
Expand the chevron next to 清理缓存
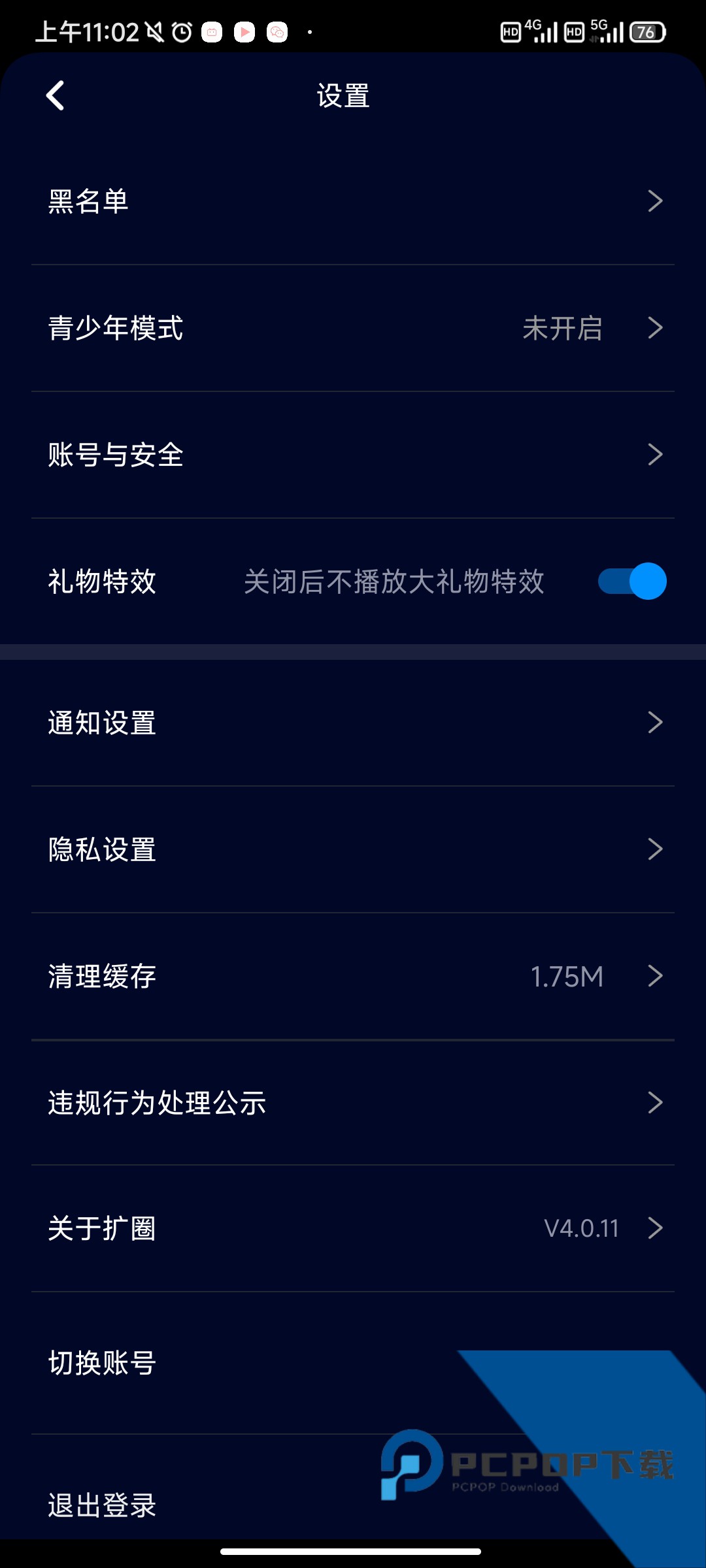[656, 977]
